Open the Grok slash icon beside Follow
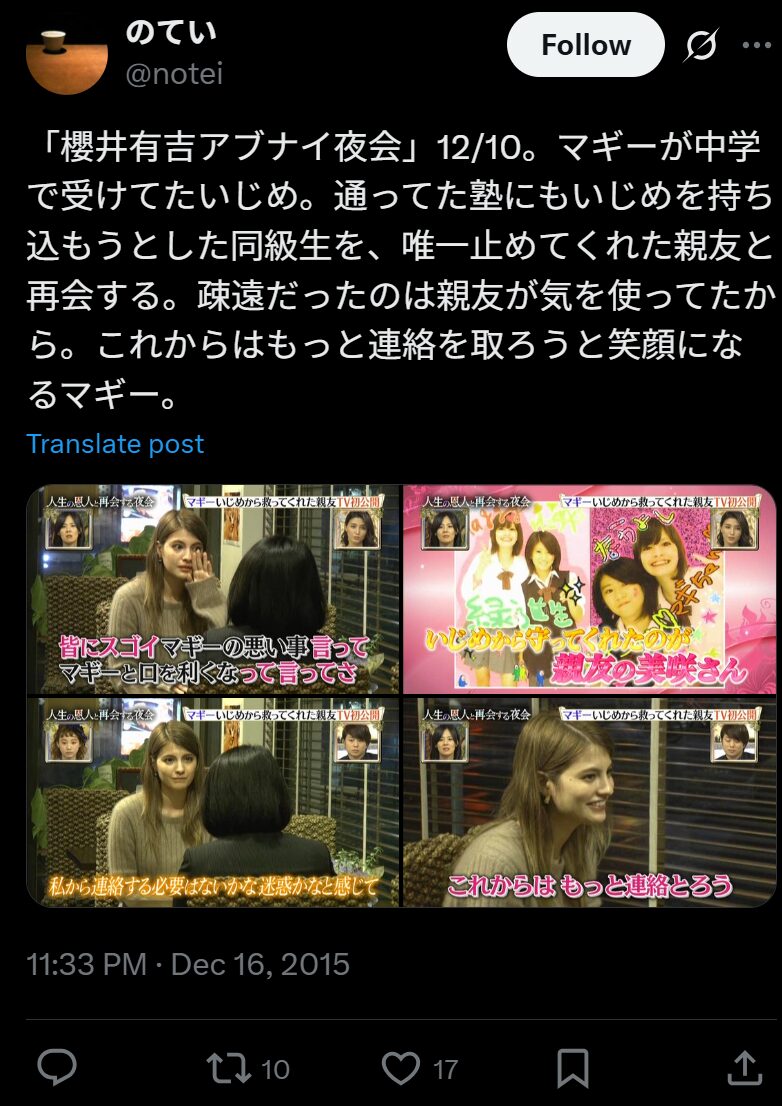782x1106 pixels. pos(700,46)
